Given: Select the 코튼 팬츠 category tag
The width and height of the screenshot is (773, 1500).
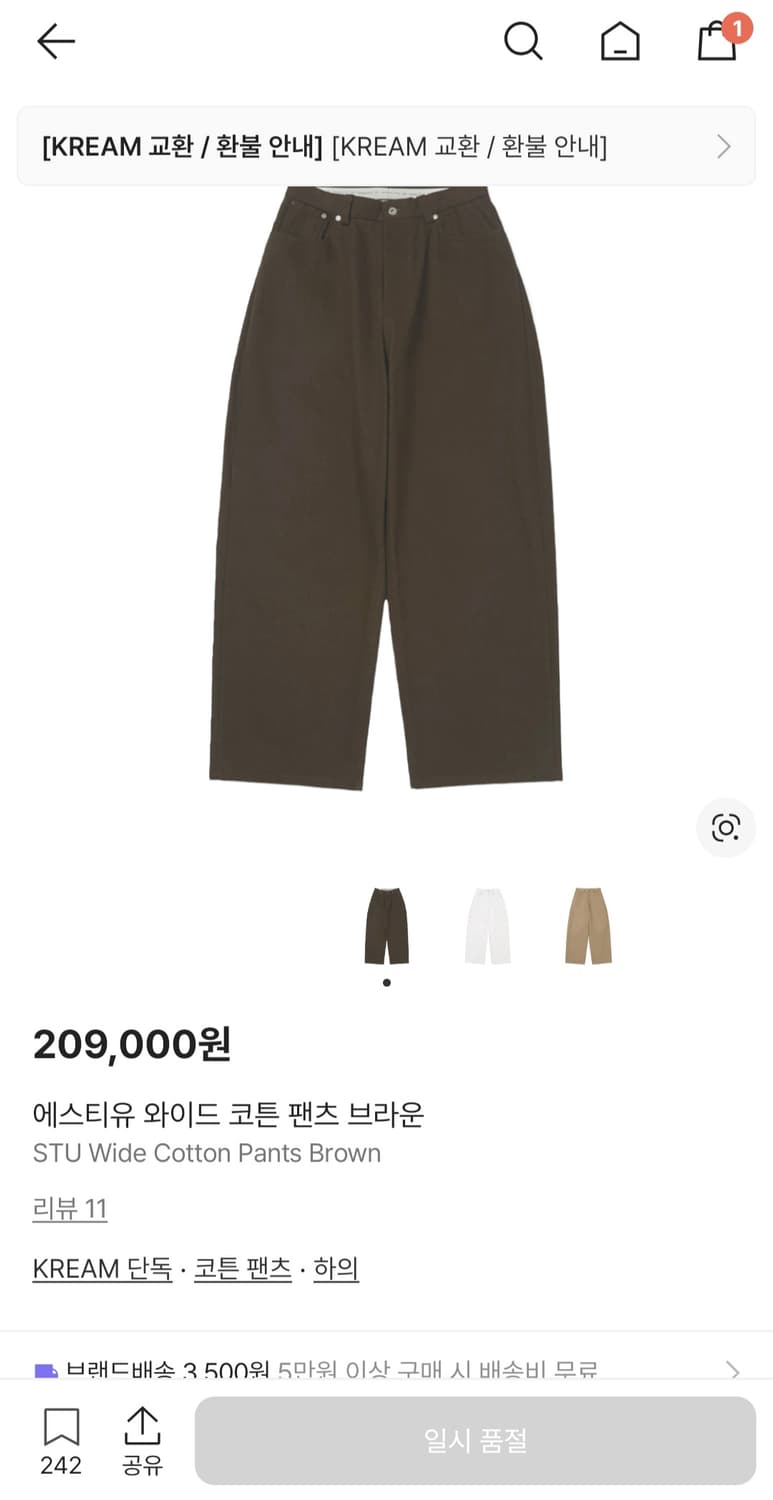Looking at the screenshot, I should (x=241, y=1268).
